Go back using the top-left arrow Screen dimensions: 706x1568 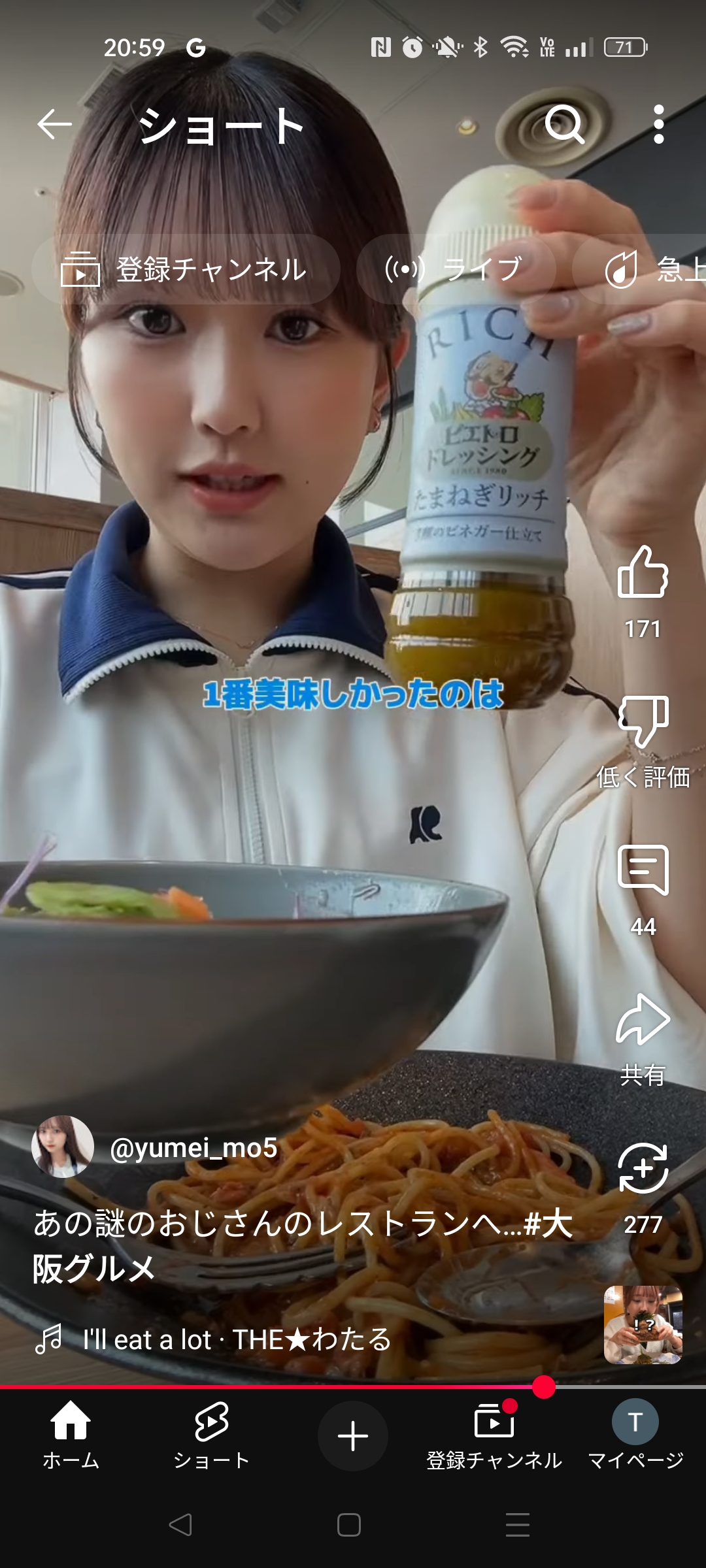point(54,124)
